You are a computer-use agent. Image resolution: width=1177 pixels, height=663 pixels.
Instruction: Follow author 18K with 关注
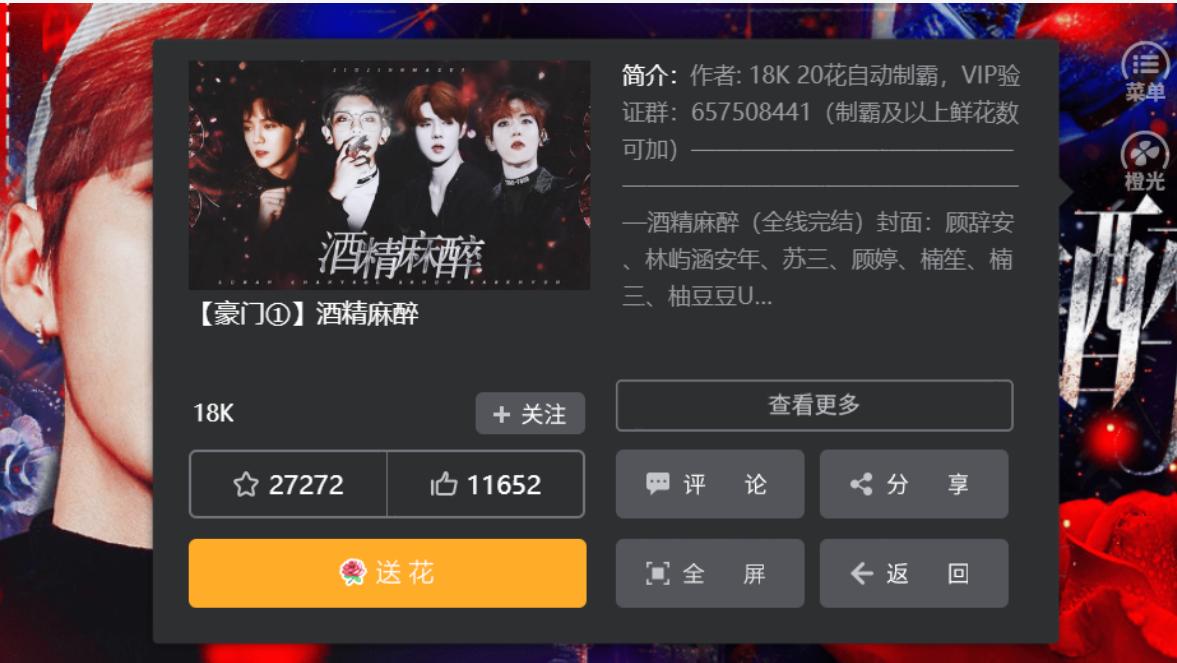530,414
